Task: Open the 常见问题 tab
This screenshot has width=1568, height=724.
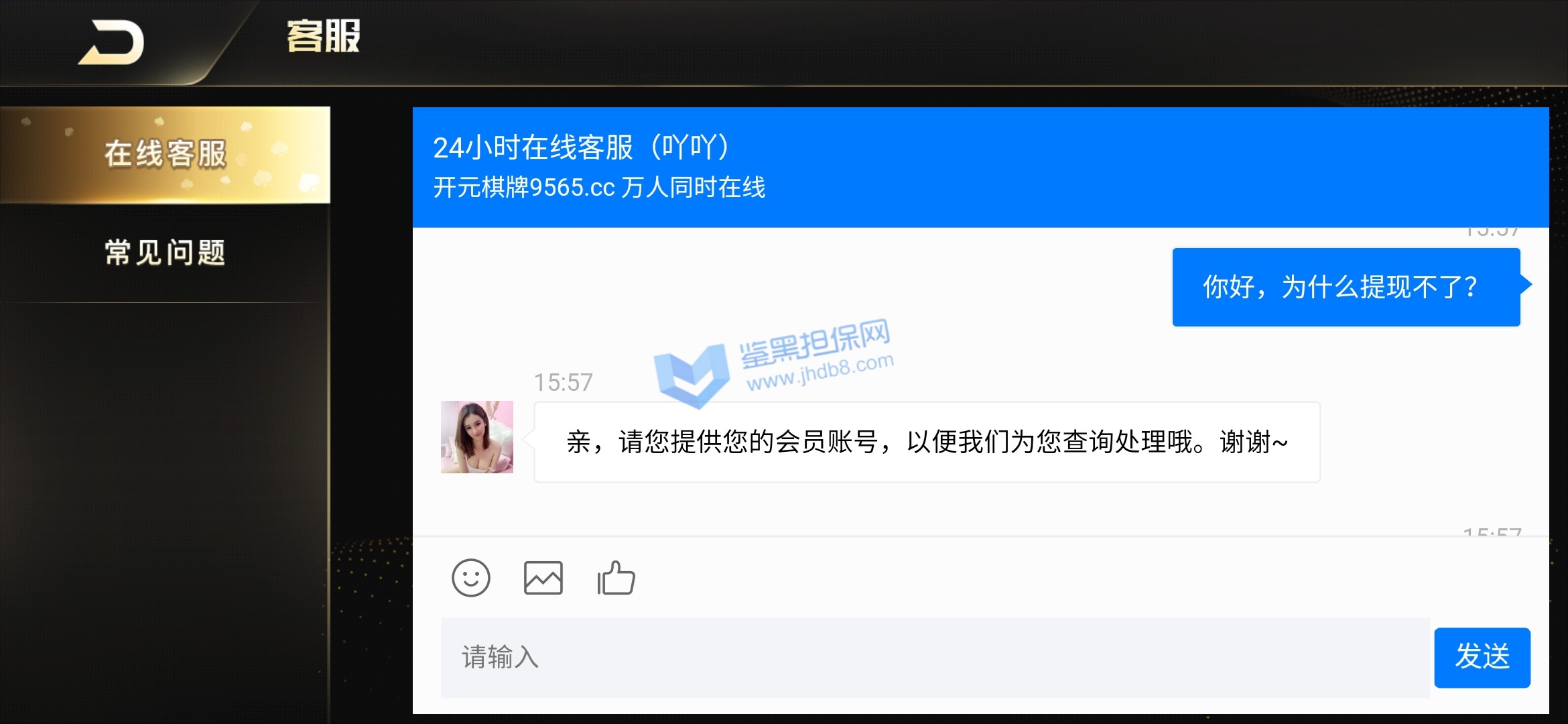Action: [165, 253]
